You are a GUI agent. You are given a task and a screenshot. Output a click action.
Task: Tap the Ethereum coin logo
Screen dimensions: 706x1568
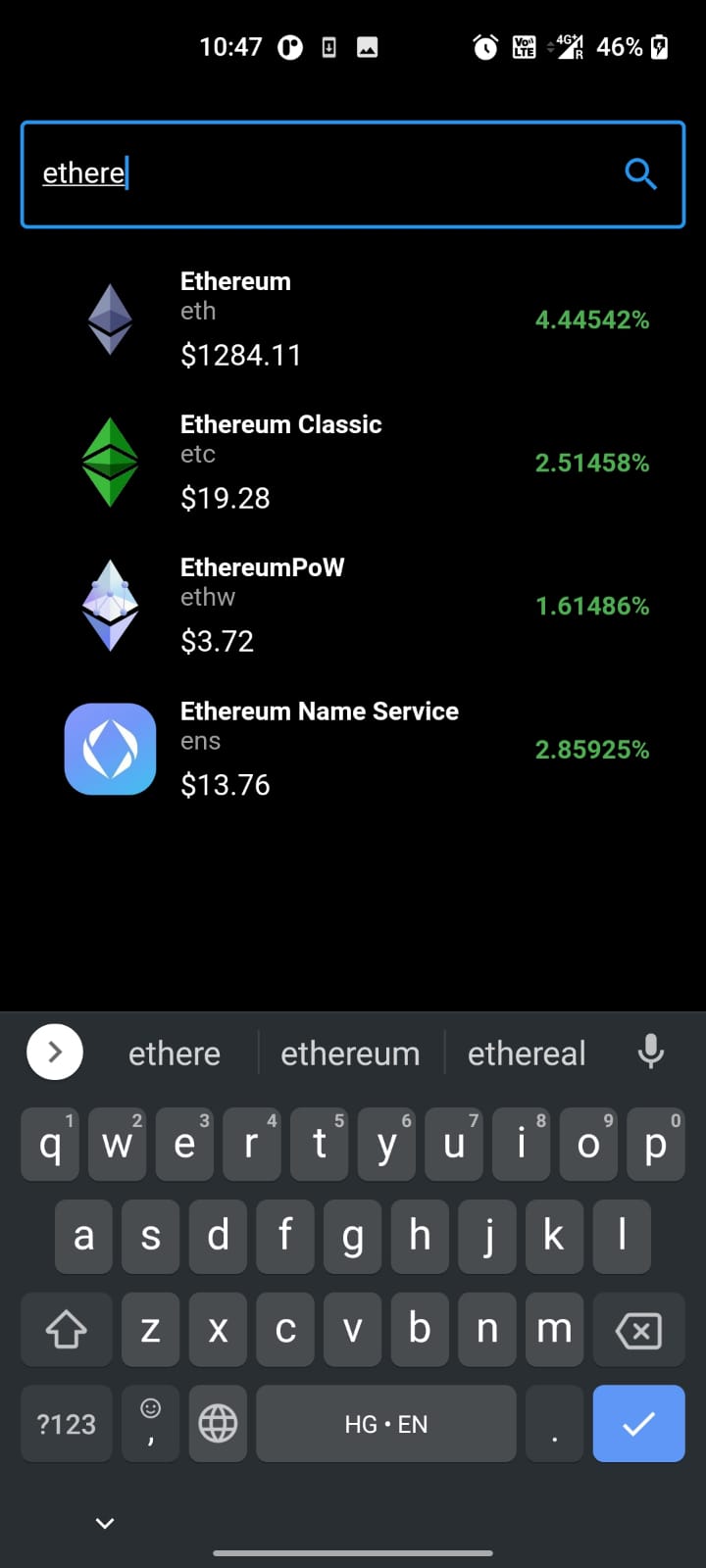(110, 318)
